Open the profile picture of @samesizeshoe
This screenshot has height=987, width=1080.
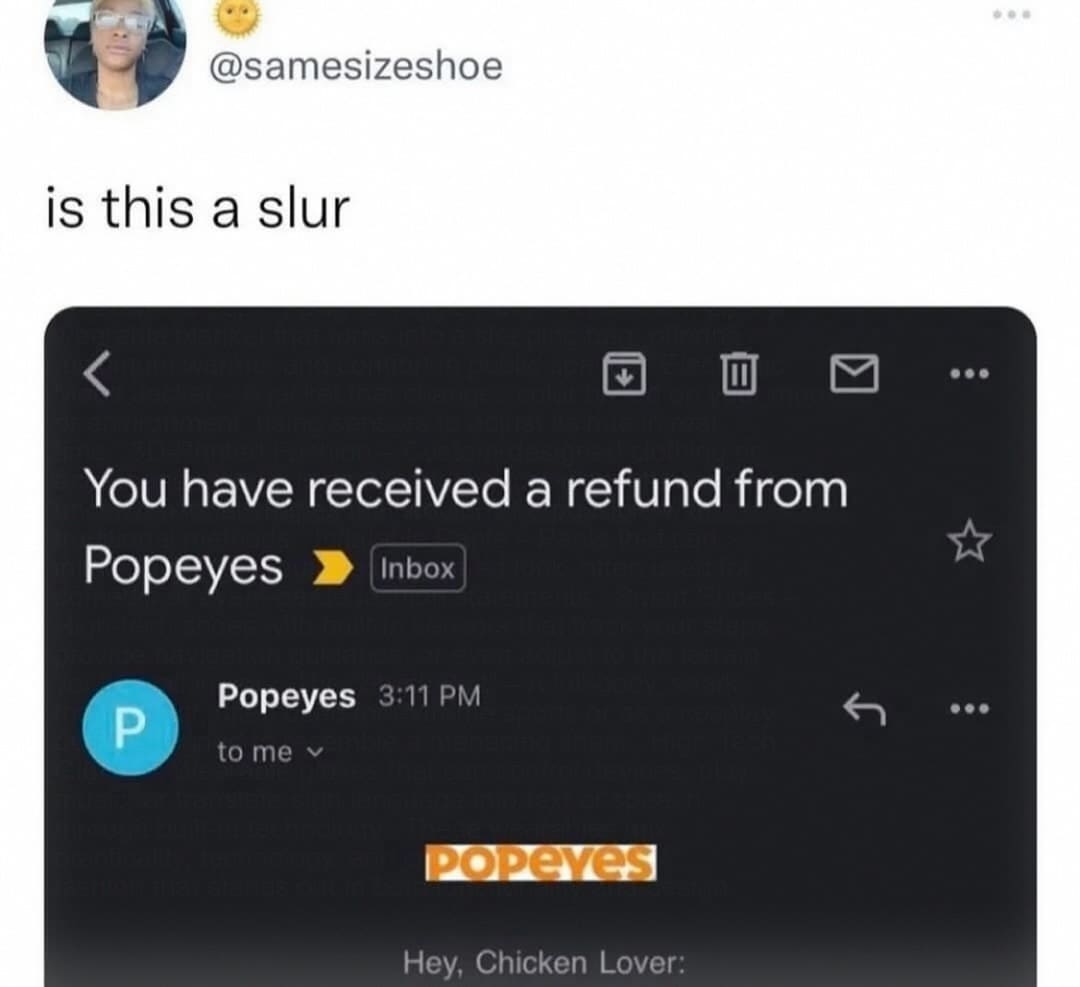click(115, 50)
